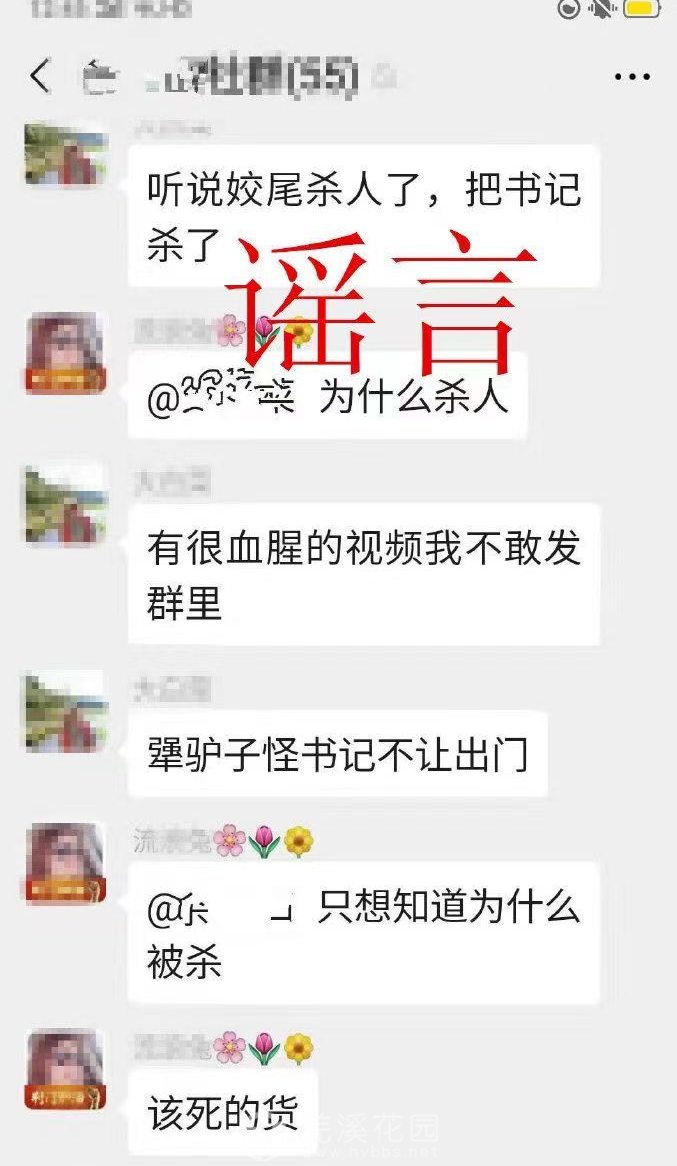This screenshot has width=677, height=1166.
Task: Open avatar beside message 听说姣尾杀人了
Action: [65, 155]
